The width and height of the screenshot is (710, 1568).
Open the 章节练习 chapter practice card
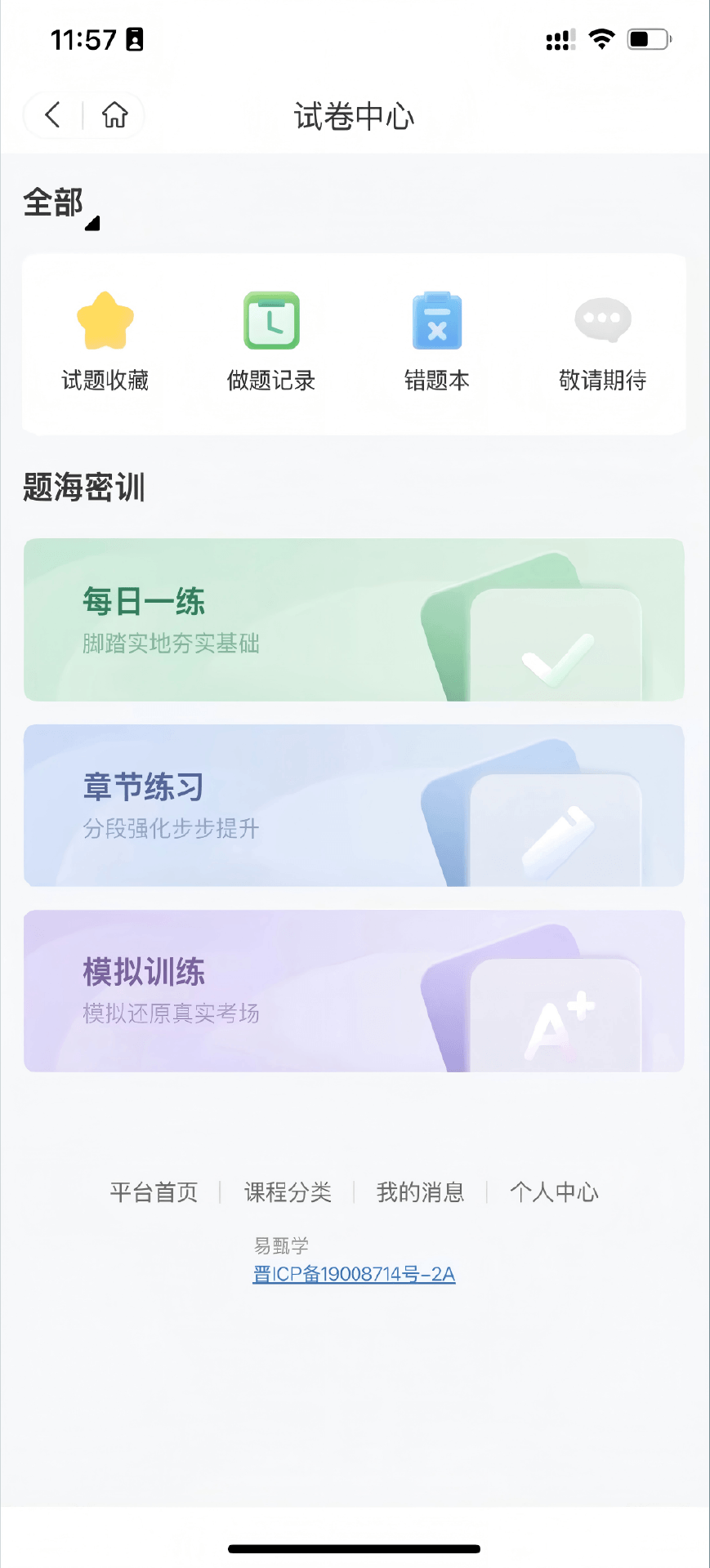(354, 805)
